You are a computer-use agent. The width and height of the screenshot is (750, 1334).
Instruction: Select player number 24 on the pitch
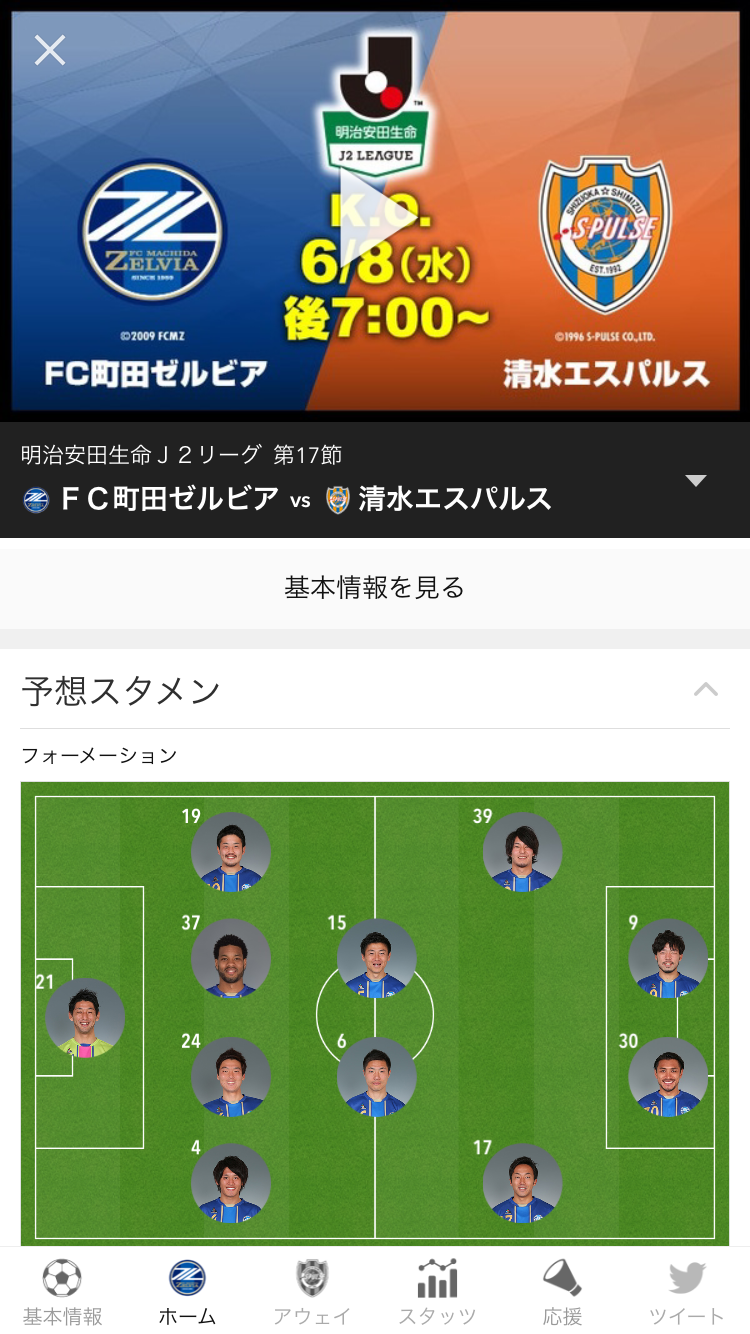pyautogui.click(x=231, y=1077)
